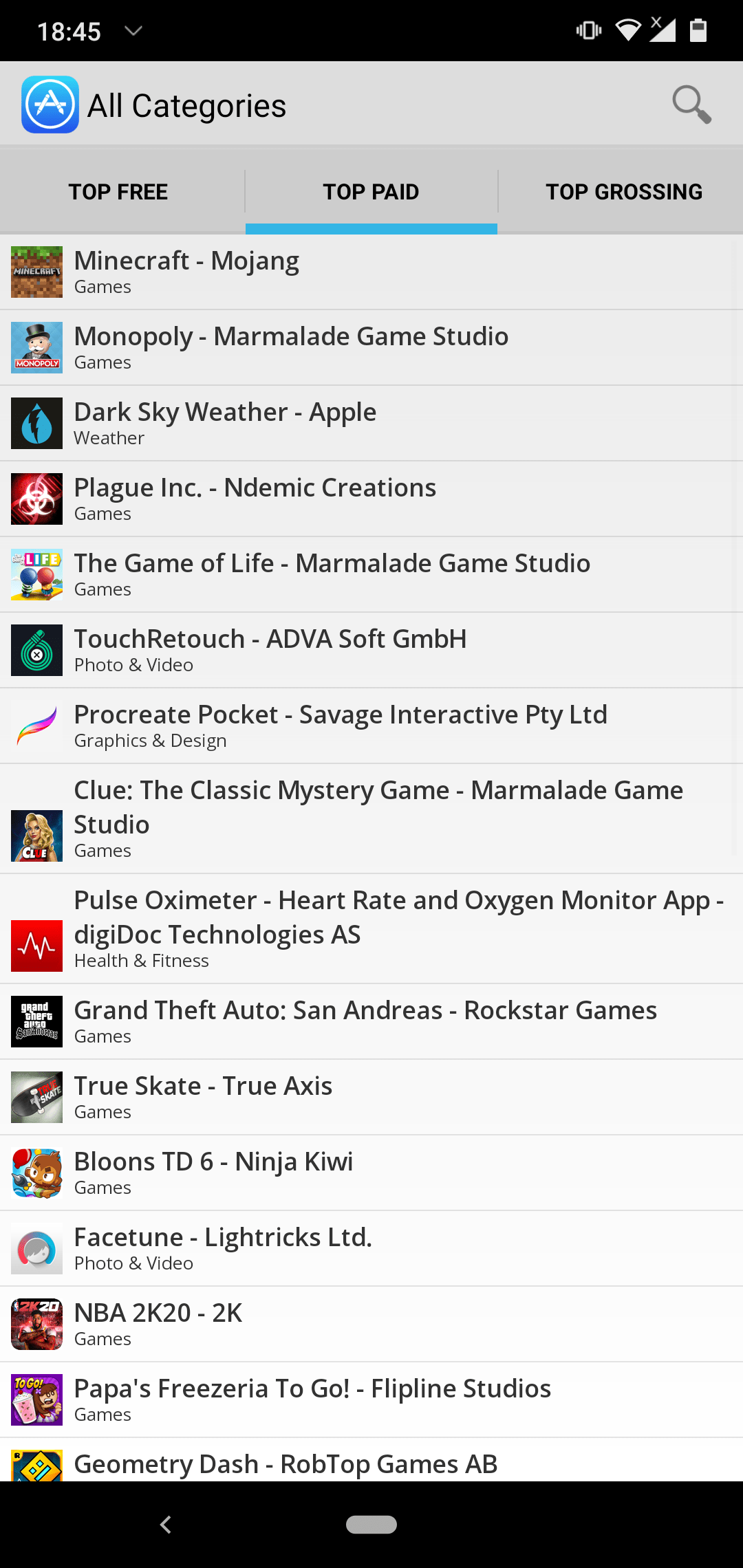Viewport: 743px width, 1568px height.
Task: Open Plague Inc. - Ndemic Creations
Action: pyautogui.click(x=371, y=499)
